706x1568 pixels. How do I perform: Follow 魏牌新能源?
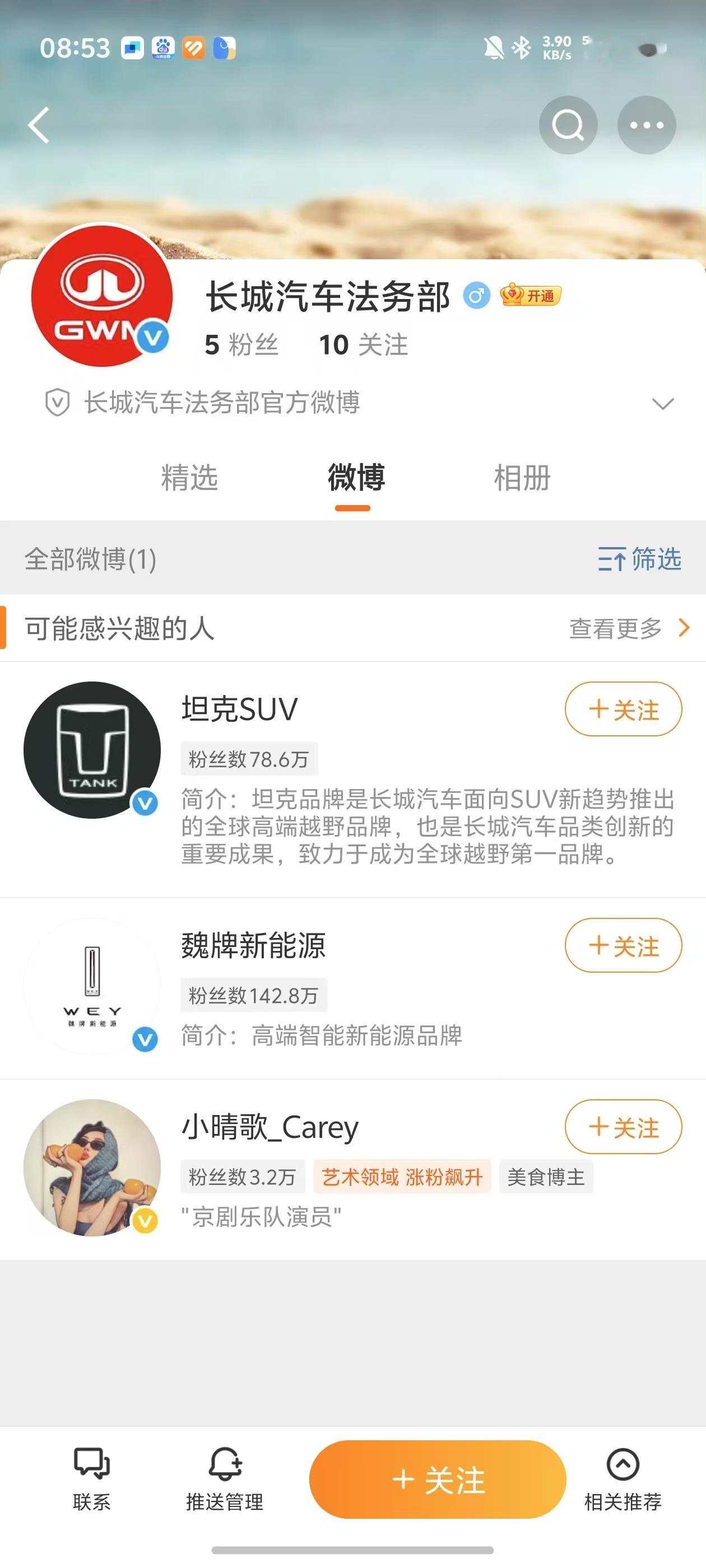coord(623,945)
